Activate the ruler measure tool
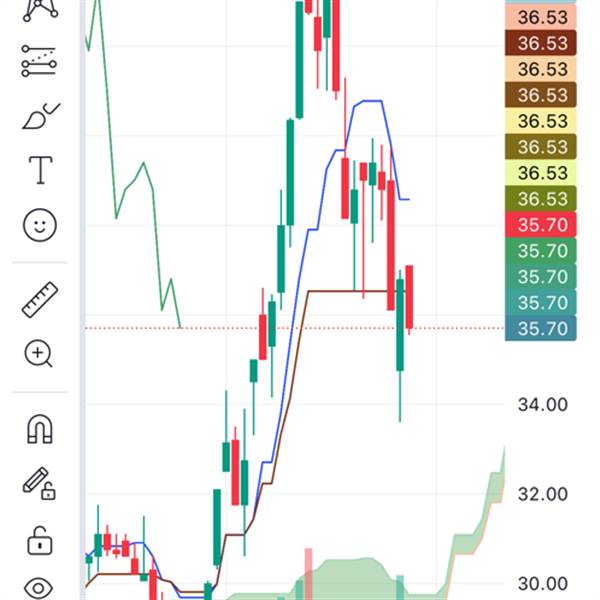 [x=40, y=299]
